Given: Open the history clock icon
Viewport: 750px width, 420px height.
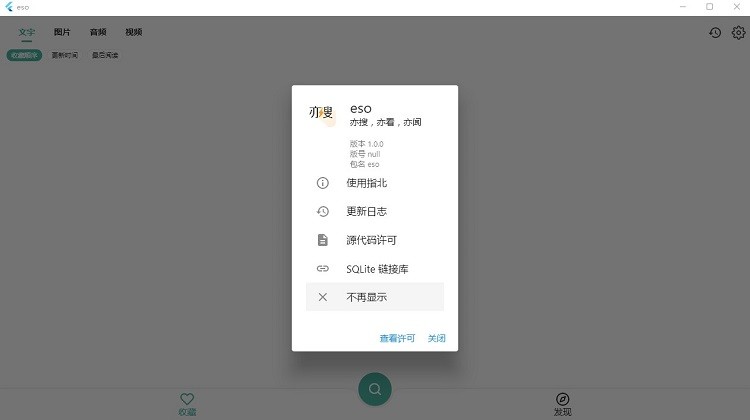Looking at the screenshot, I should click(715, 32).
